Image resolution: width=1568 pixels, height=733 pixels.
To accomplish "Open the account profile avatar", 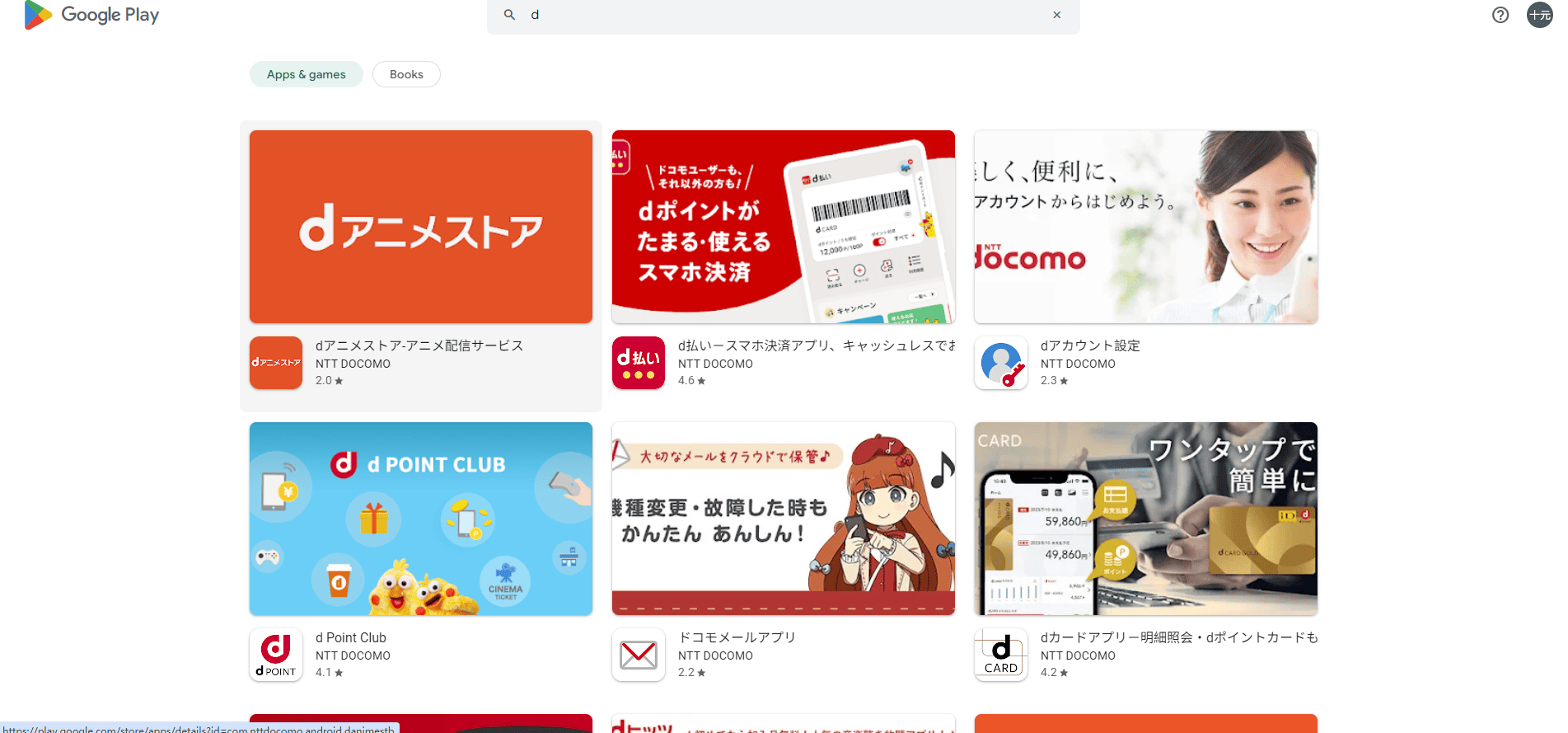I will [1539, 15].
